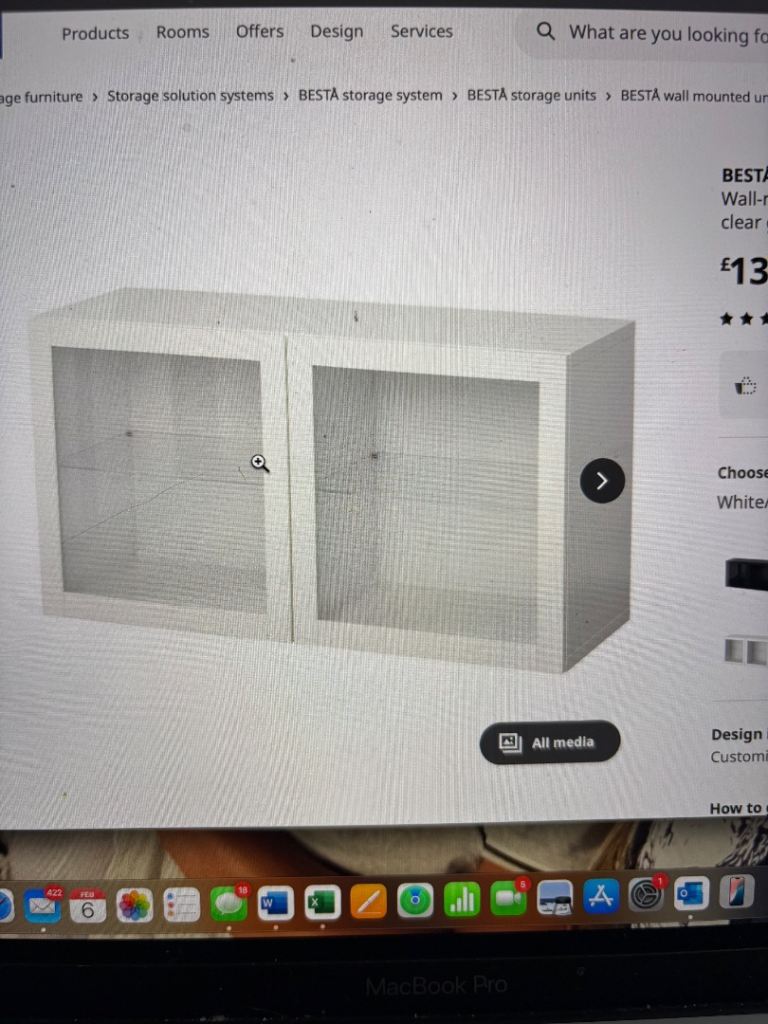Screen dimensions: 768x1024
Task: Launch Photos from the dock
Action: (x=134, y=905)
